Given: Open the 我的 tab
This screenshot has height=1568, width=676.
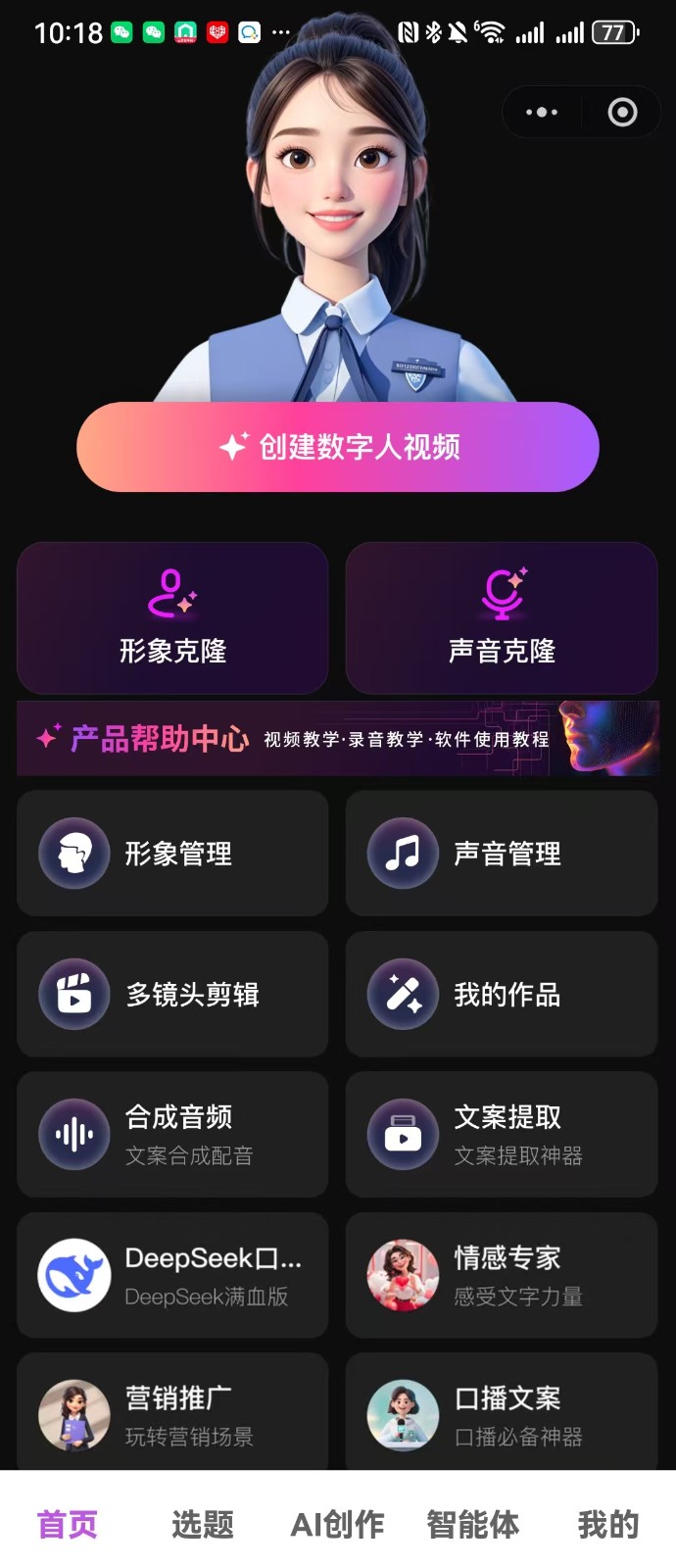Looking at the screenshot, I should pos(607,1525).
